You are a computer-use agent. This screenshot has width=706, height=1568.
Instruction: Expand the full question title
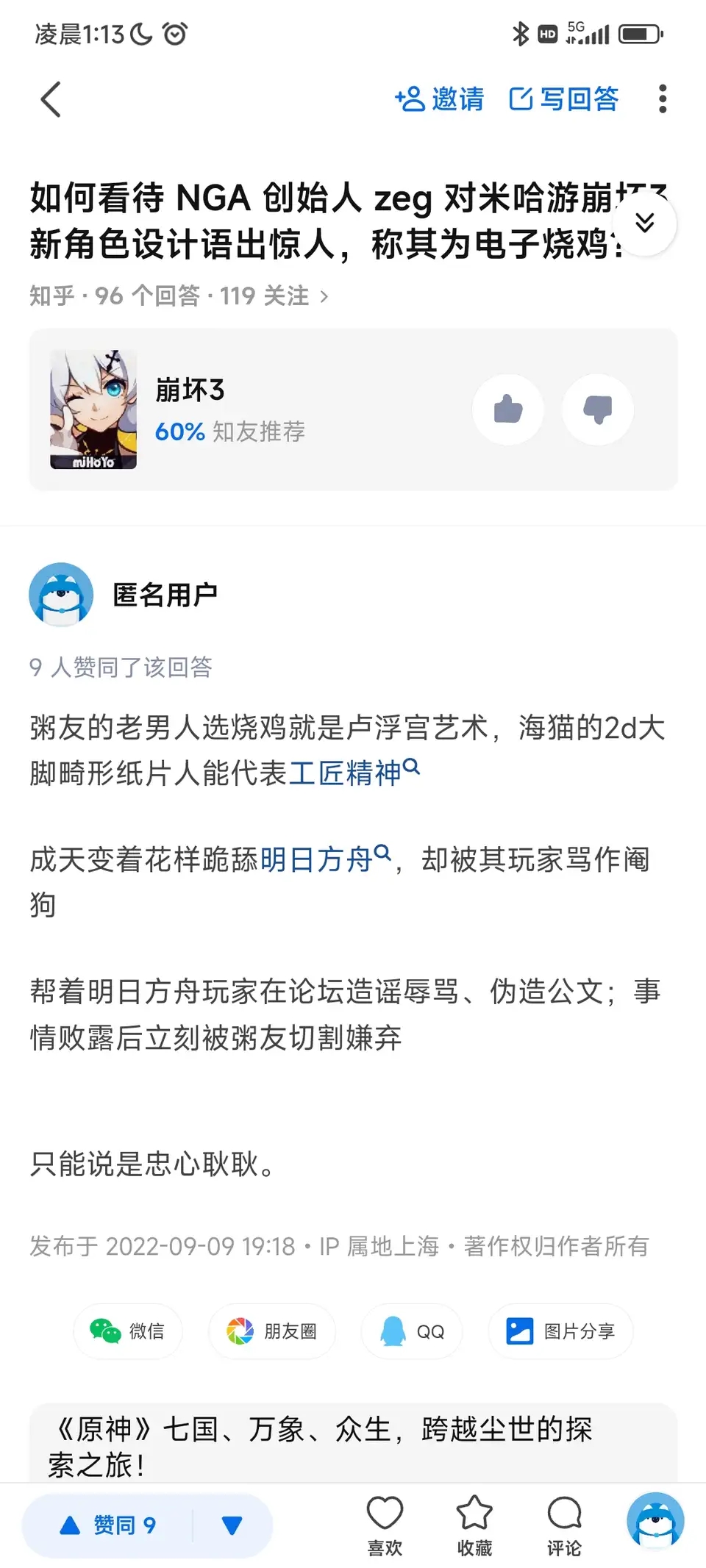(644, 223)
